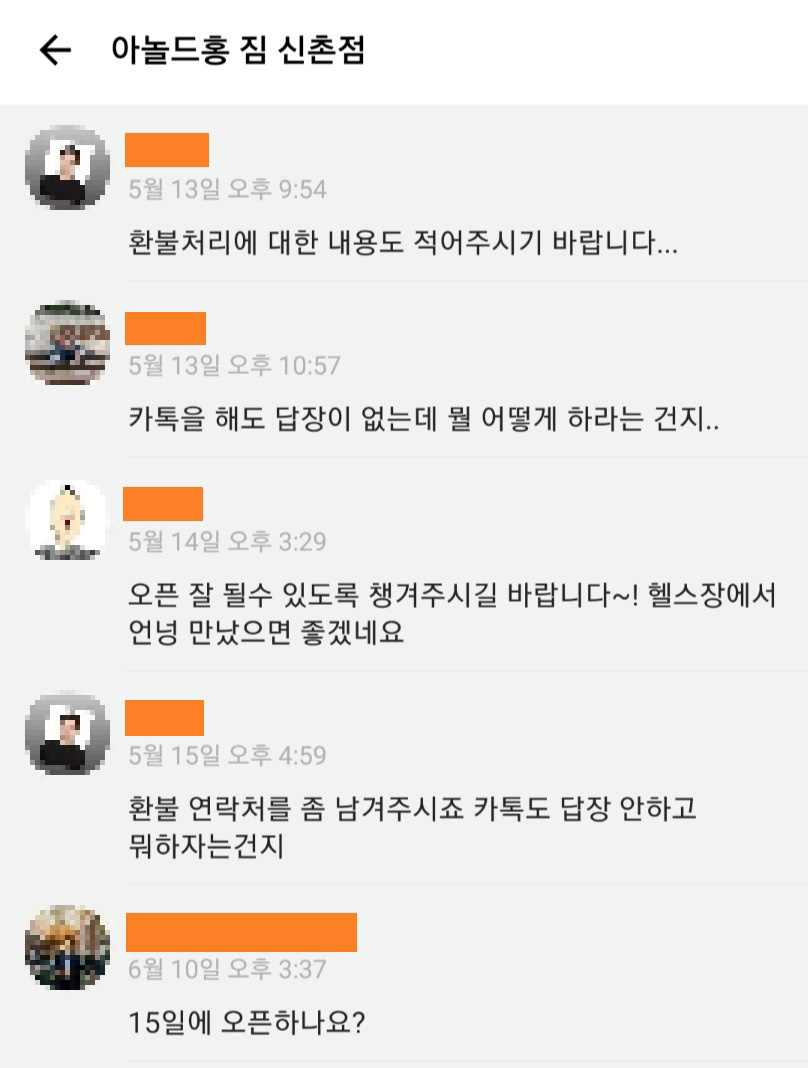Image resolution: width=808 pixels, height=1068 pixels.
Task: Open profile picture of 5월 13일 오후 9:54 commenter
Action: 67,167
